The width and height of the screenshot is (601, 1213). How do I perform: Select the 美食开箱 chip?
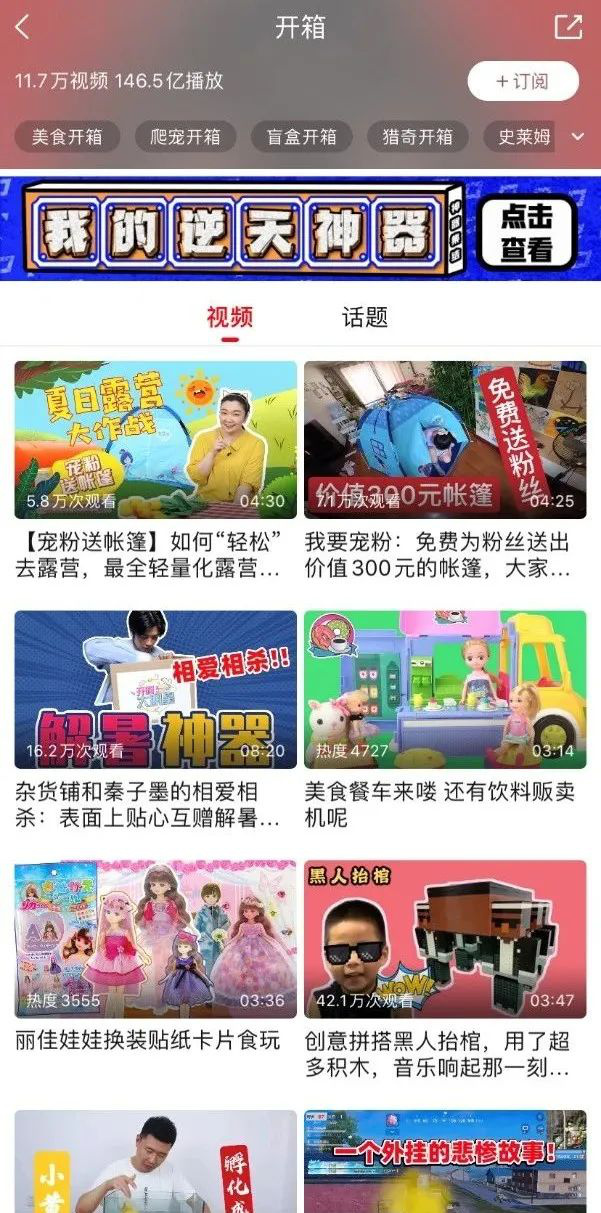click(x=67, y=136)
